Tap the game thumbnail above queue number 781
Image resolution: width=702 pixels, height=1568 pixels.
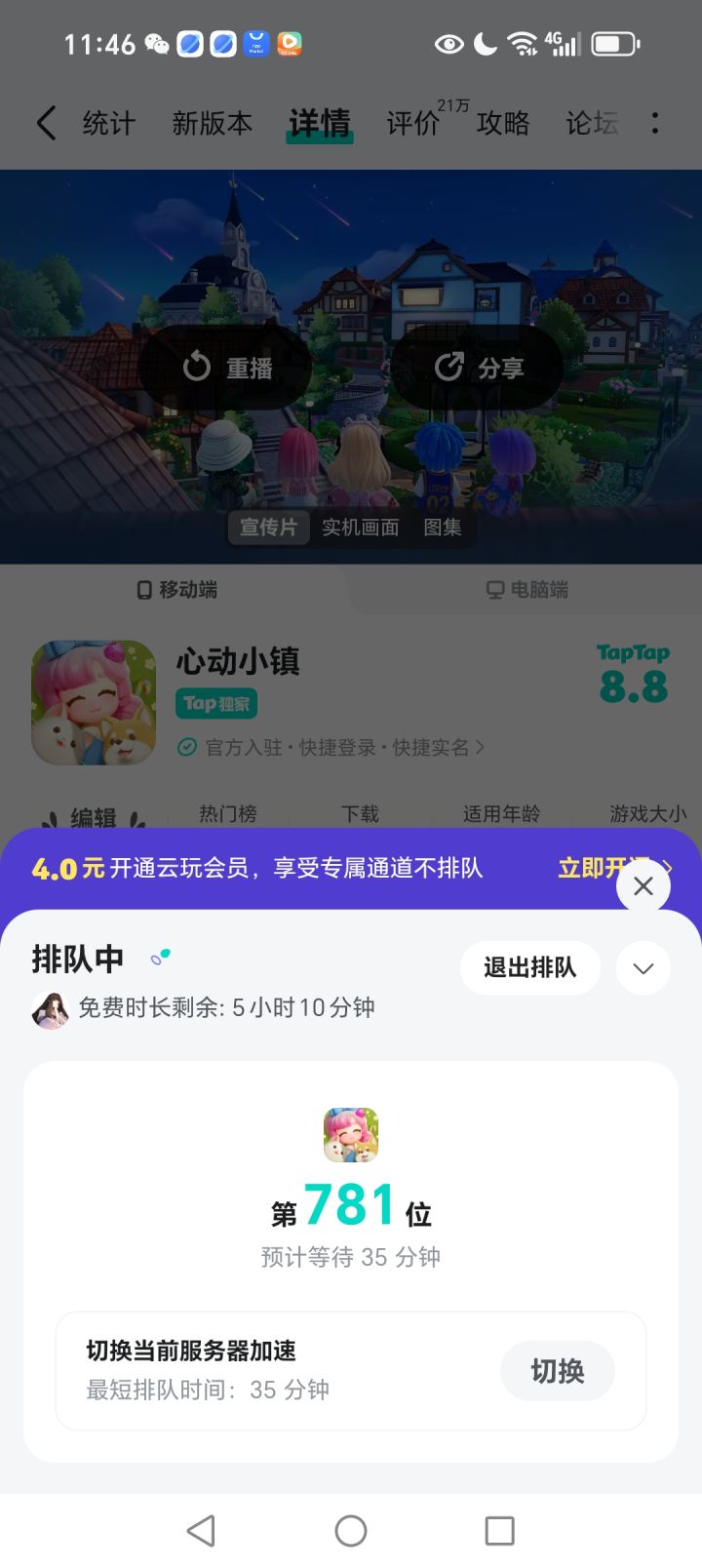(x=351, y=1135)
